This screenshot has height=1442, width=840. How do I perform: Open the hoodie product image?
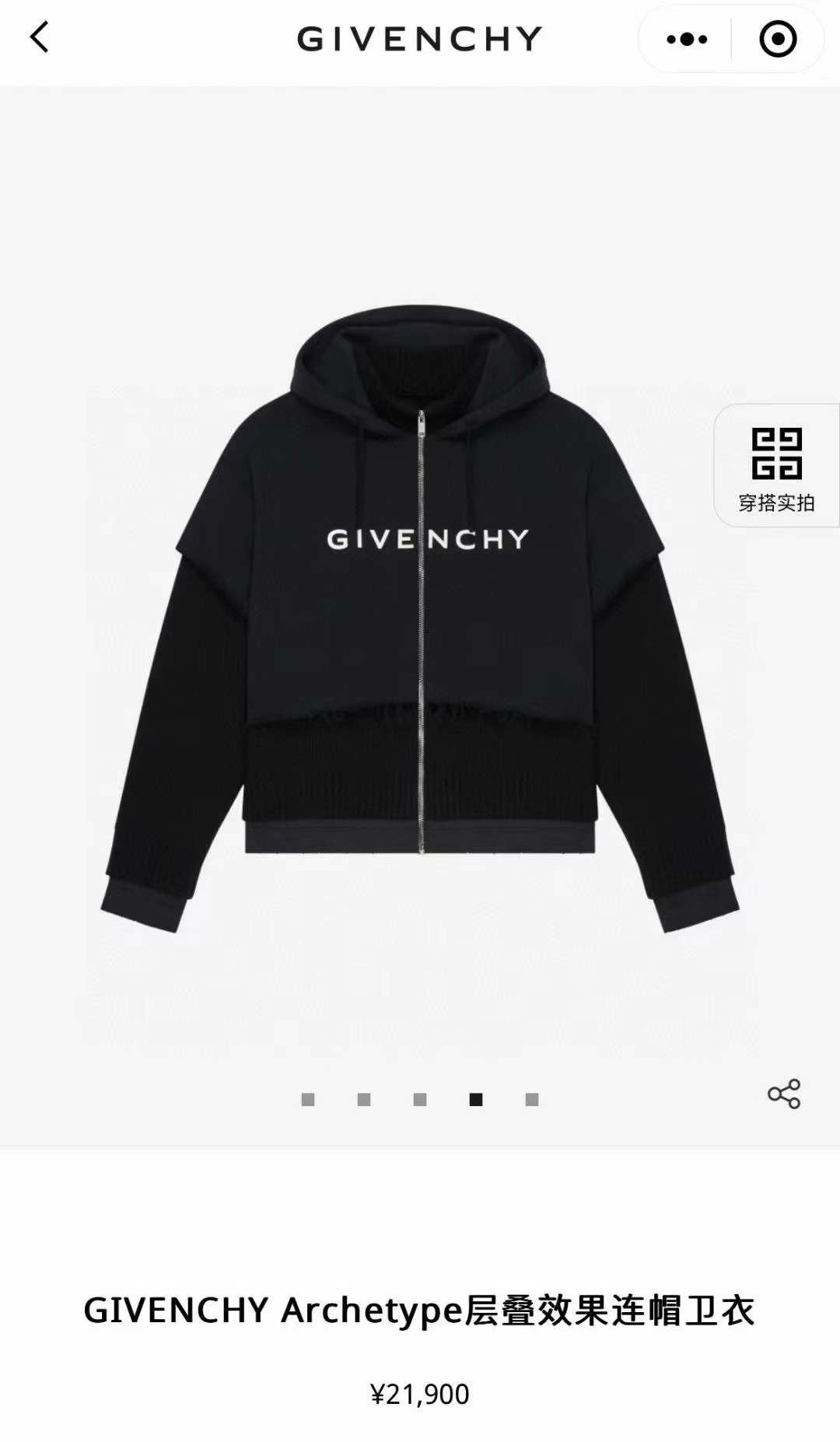point(420,618)
